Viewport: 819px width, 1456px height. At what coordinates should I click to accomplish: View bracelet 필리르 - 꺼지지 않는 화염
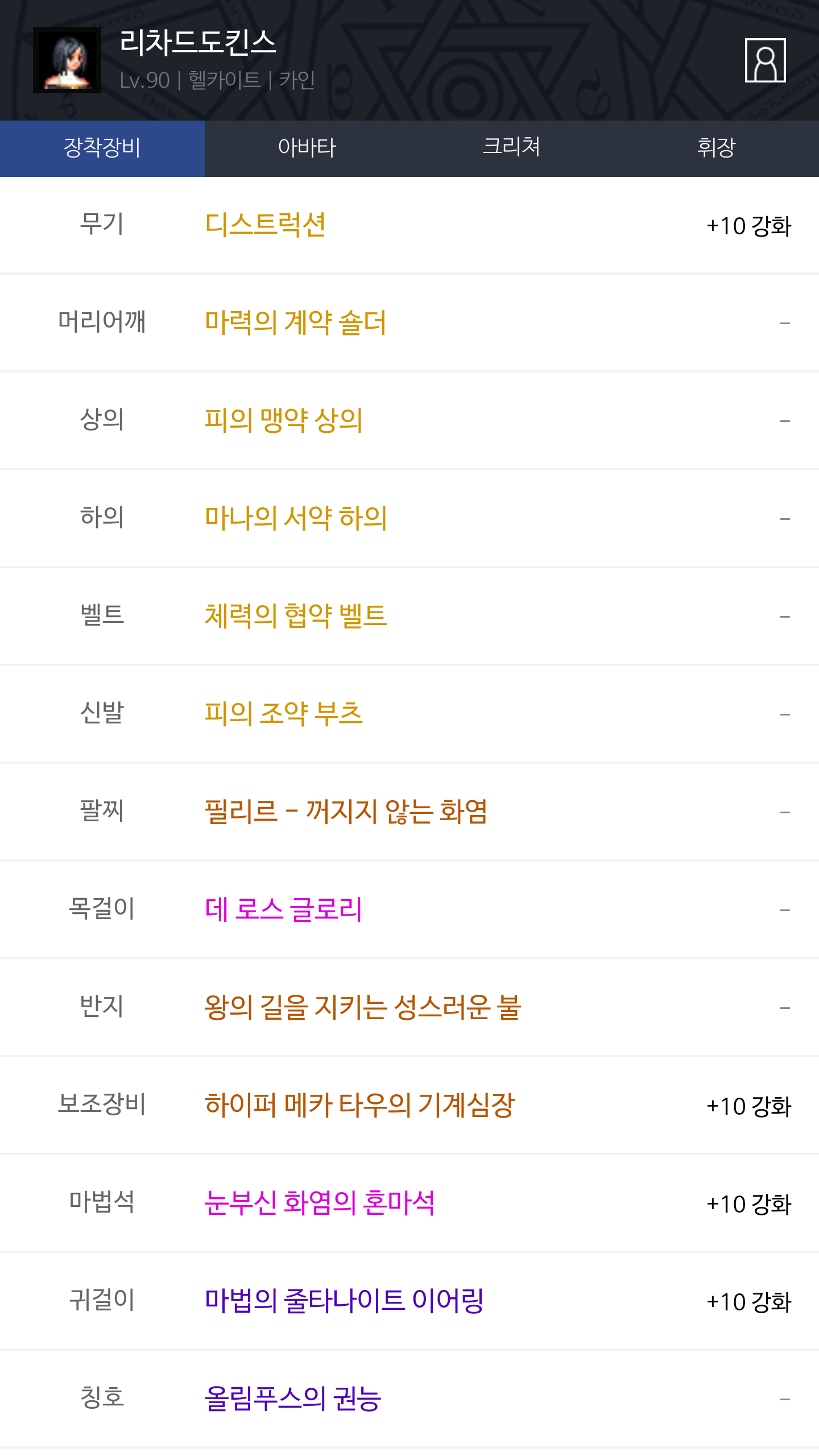click(x=346, y=812)
